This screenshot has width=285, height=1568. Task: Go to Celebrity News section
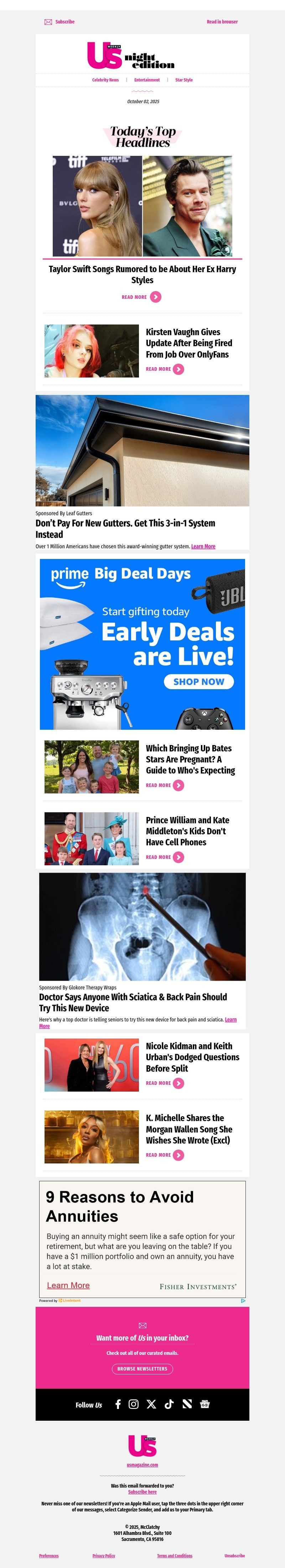click(105, 80)
